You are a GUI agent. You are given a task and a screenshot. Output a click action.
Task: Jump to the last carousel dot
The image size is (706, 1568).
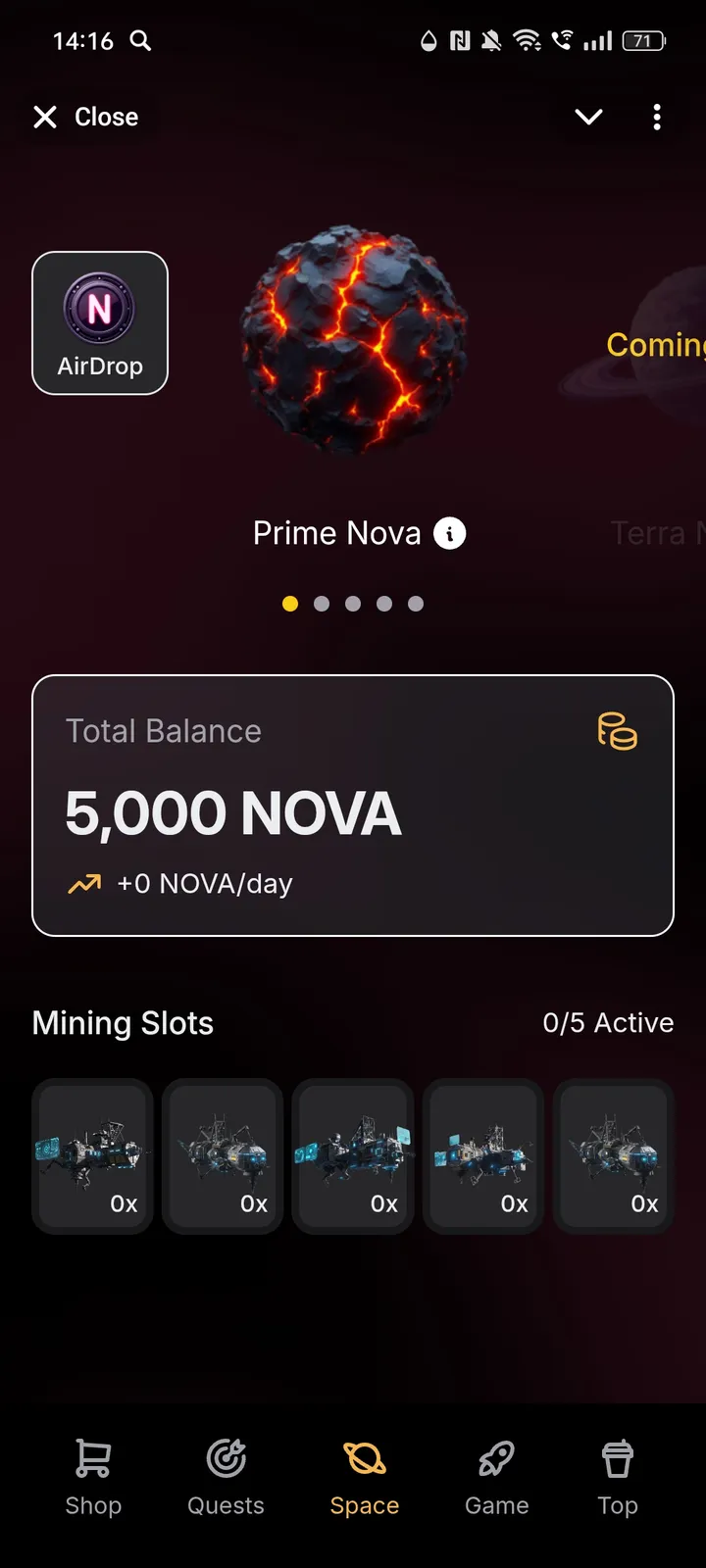(x=415, y=604)
